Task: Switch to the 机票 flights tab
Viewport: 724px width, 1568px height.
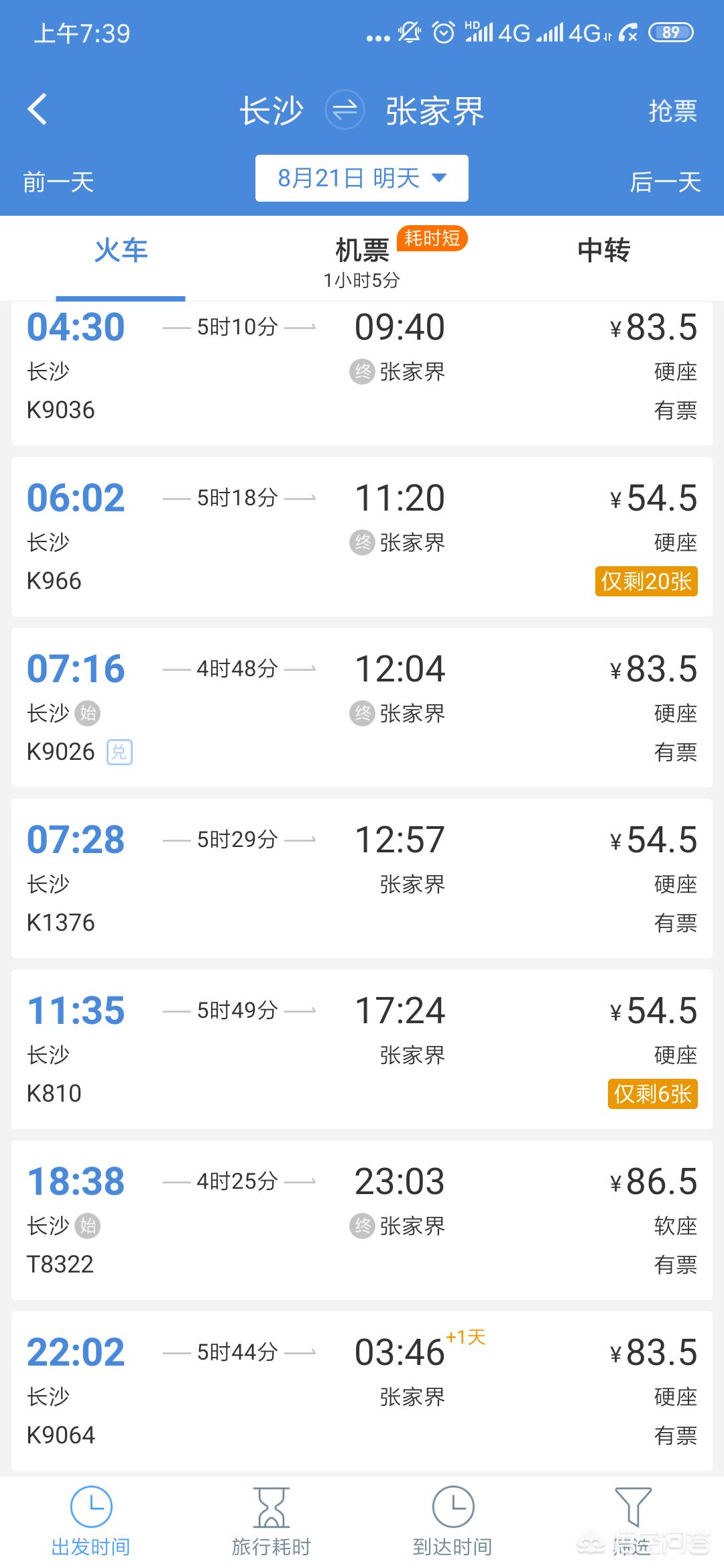Action: coord(362,259)
